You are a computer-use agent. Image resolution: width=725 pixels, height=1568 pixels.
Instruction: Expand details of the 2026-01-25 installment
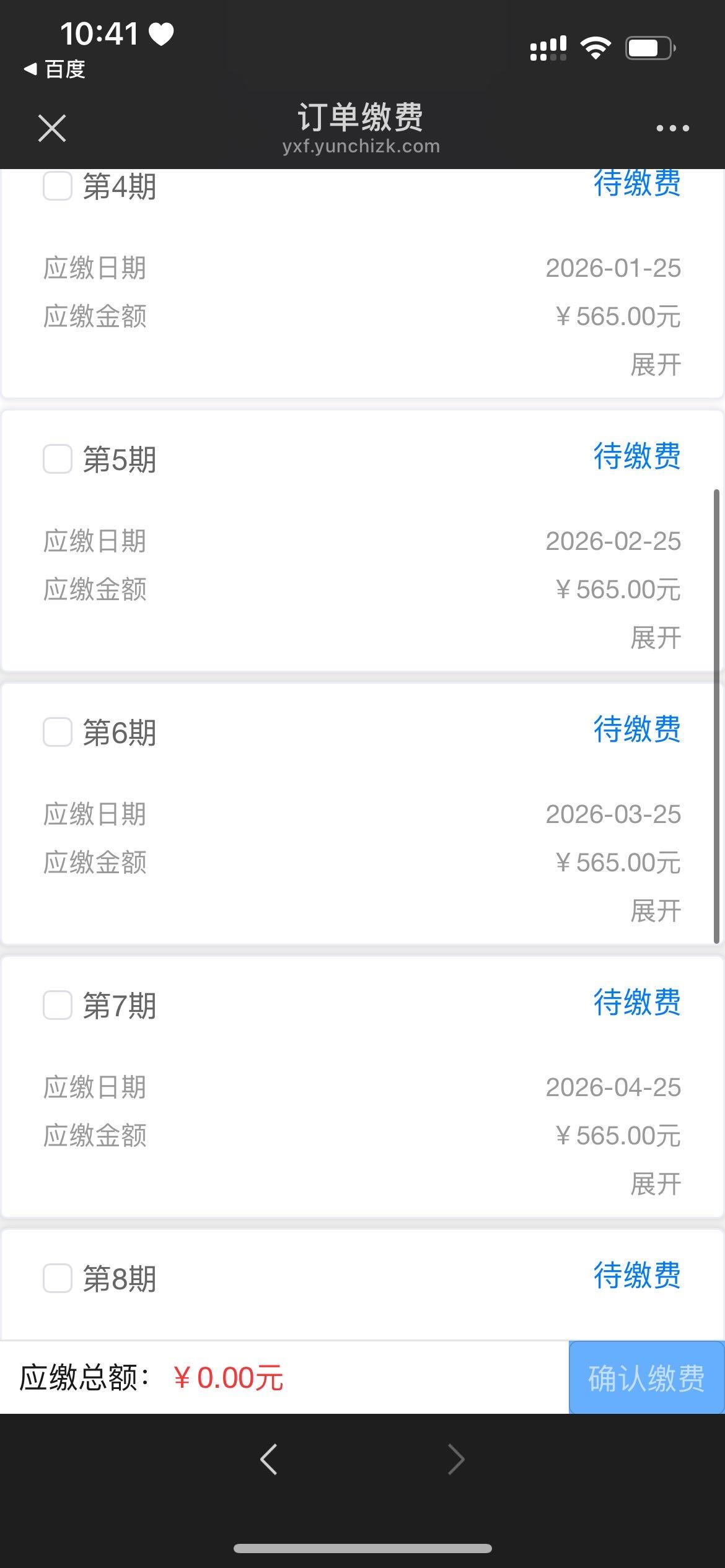655,365
